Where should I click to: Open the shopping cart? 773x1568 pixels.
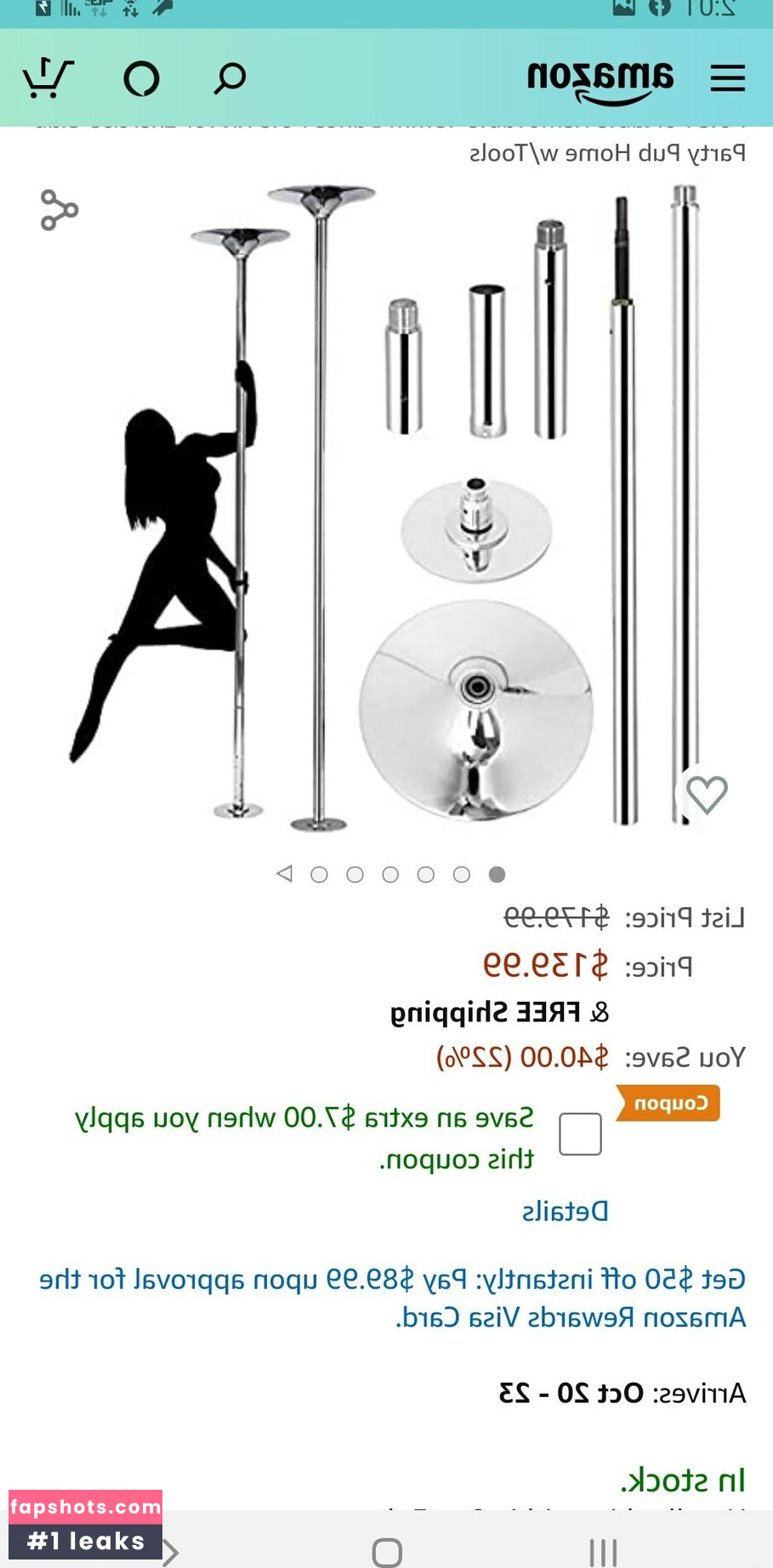[x=48, y=78]
